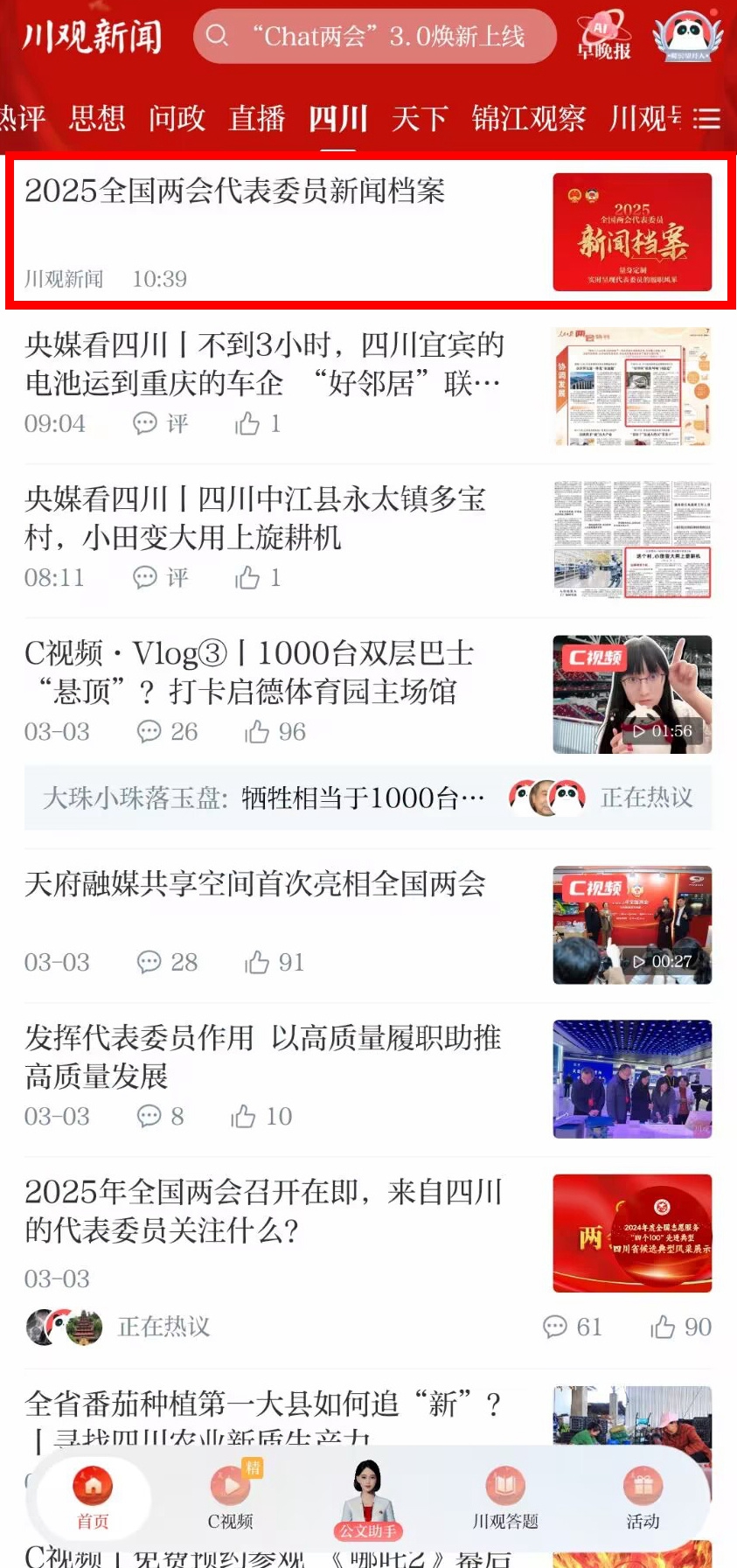Open the 公文助手 assistant

click(x=368, y=1499)
